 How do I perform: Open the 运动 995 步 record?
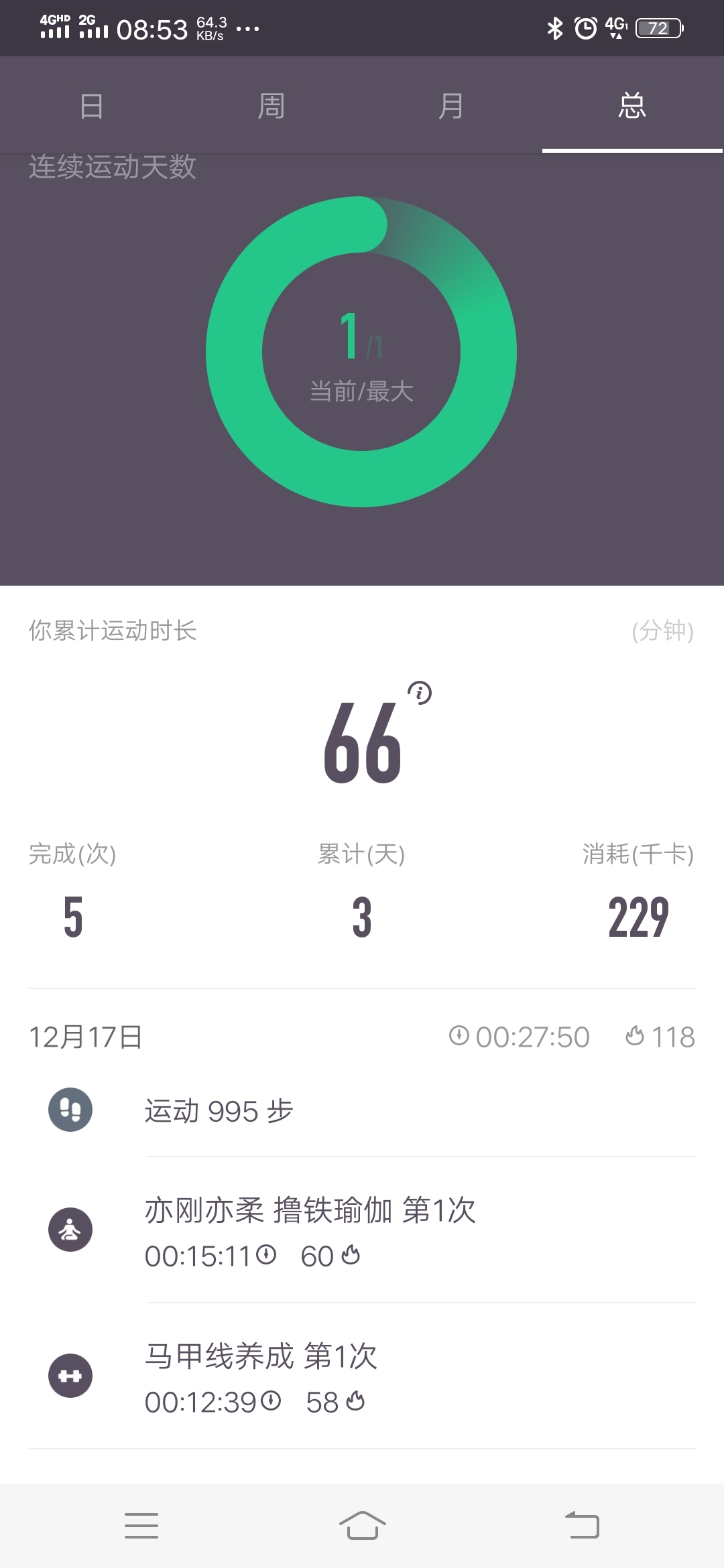pyautogui.click(x=362, y=1110)
